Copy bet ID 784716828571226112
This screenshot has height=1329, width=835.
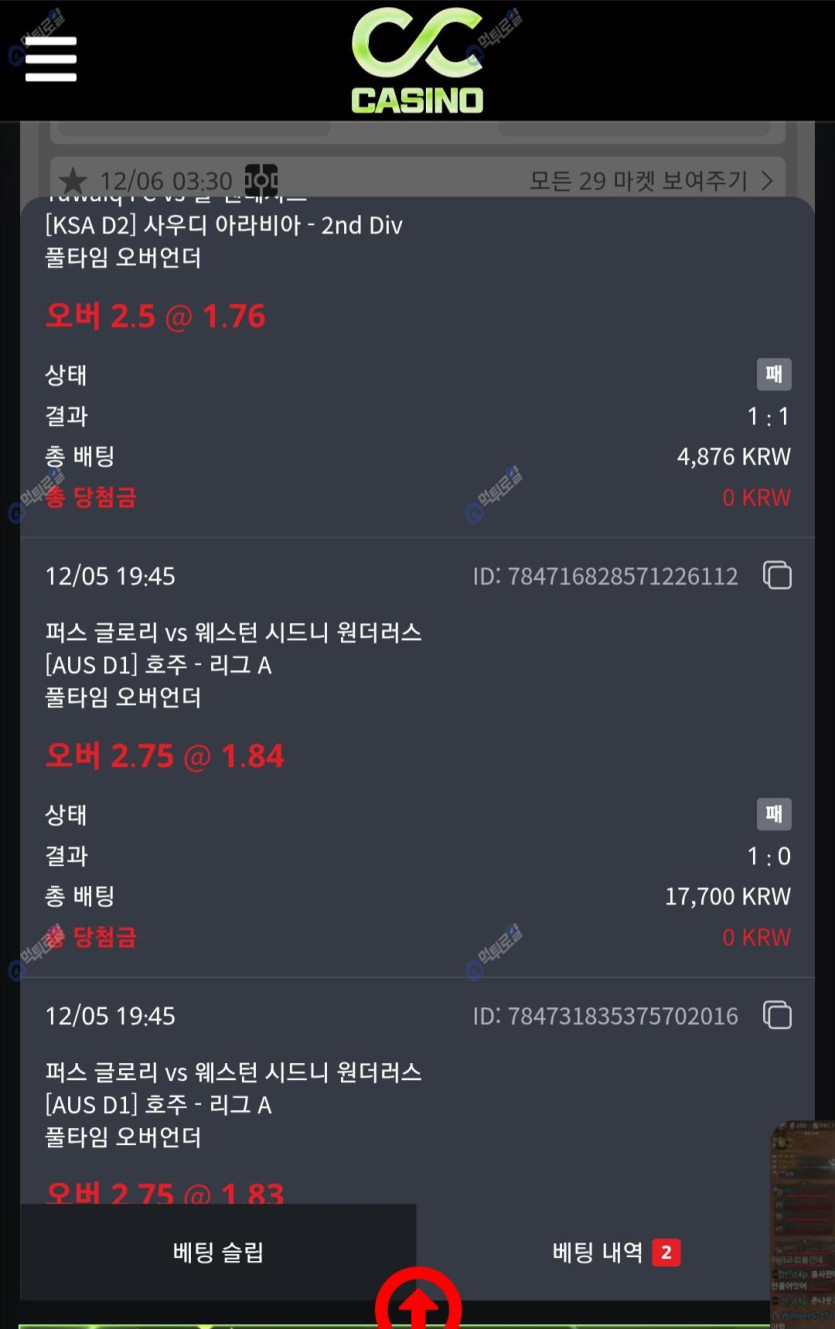[777, 576]
